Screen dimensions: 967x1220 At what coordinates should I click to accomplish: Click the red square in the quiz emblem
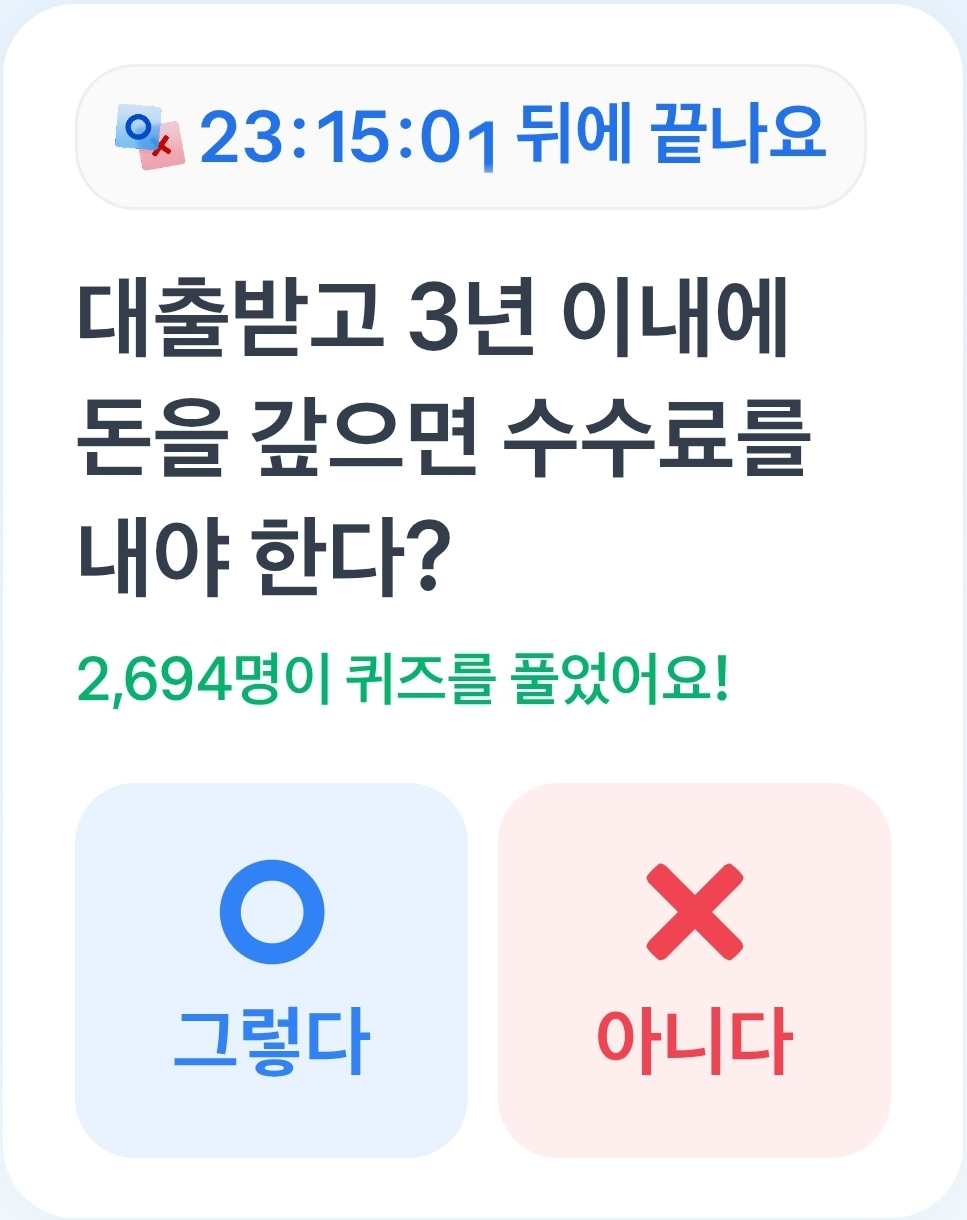coord(160,148)
